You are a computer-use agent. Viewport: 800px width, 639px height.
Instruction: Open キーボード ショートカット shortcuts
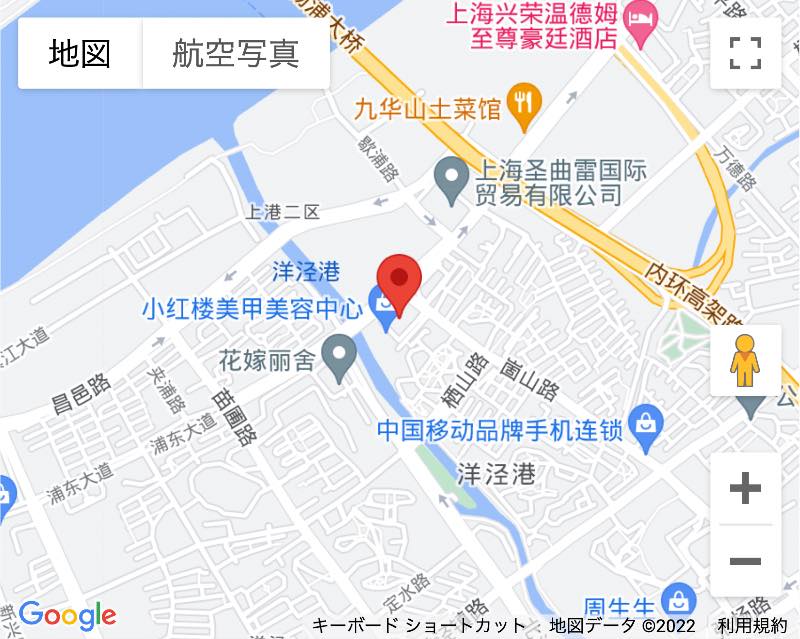(418, 626)
